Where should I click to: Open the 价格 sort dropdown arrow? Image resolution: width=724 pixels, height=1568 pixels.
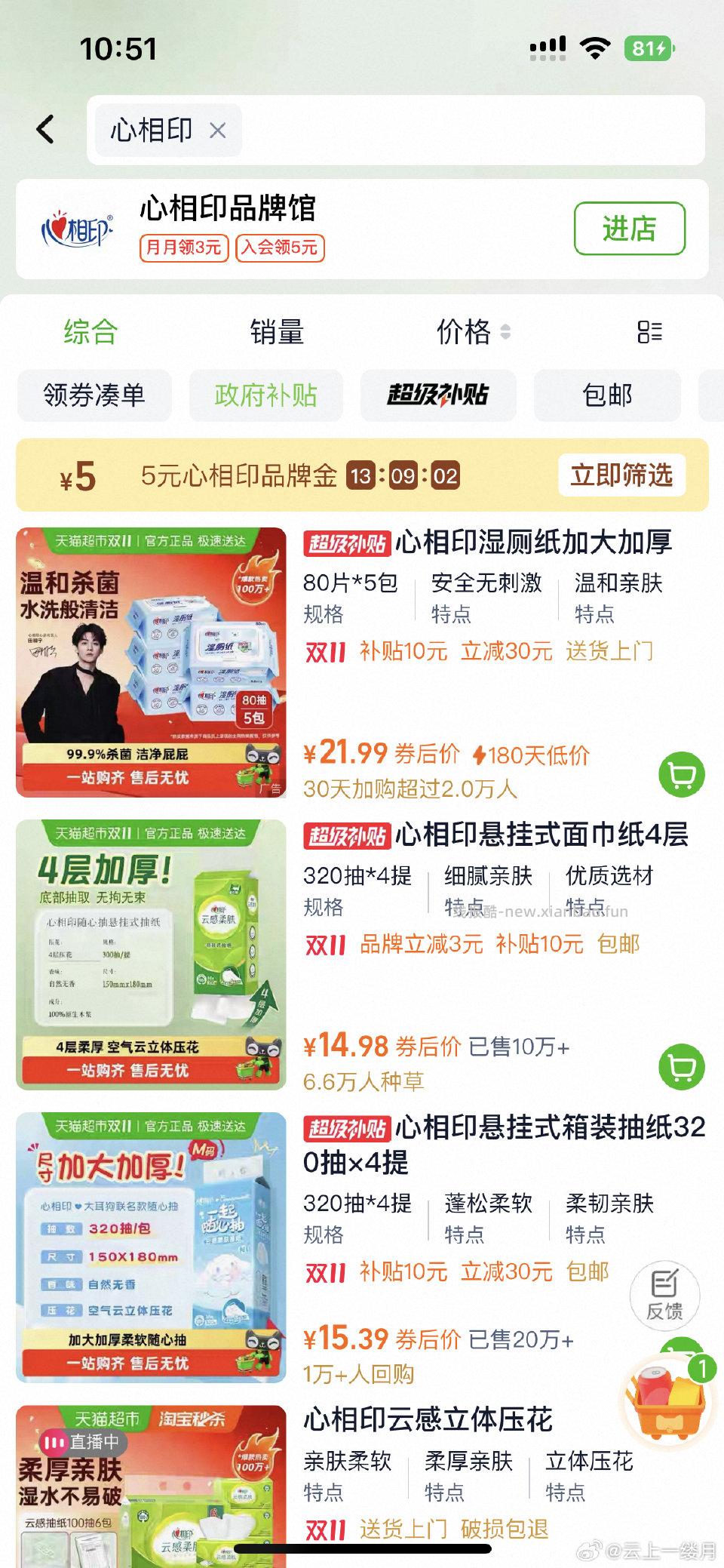[507, 333]
